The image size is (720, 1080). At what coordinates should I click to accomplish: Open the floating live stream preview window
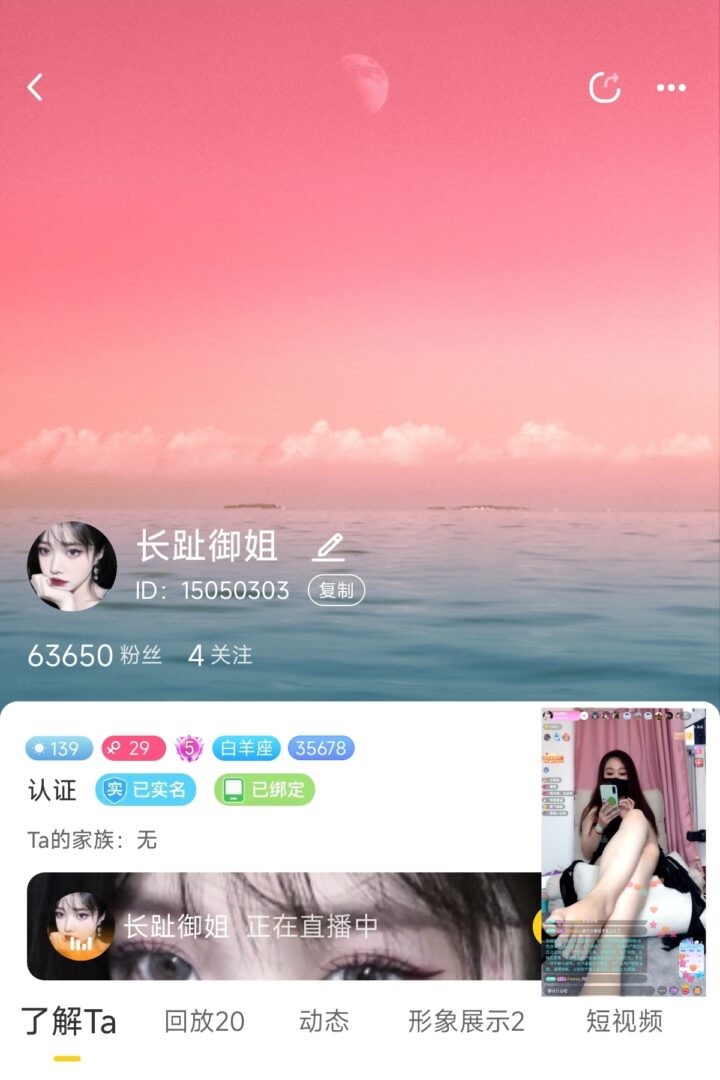624,852
